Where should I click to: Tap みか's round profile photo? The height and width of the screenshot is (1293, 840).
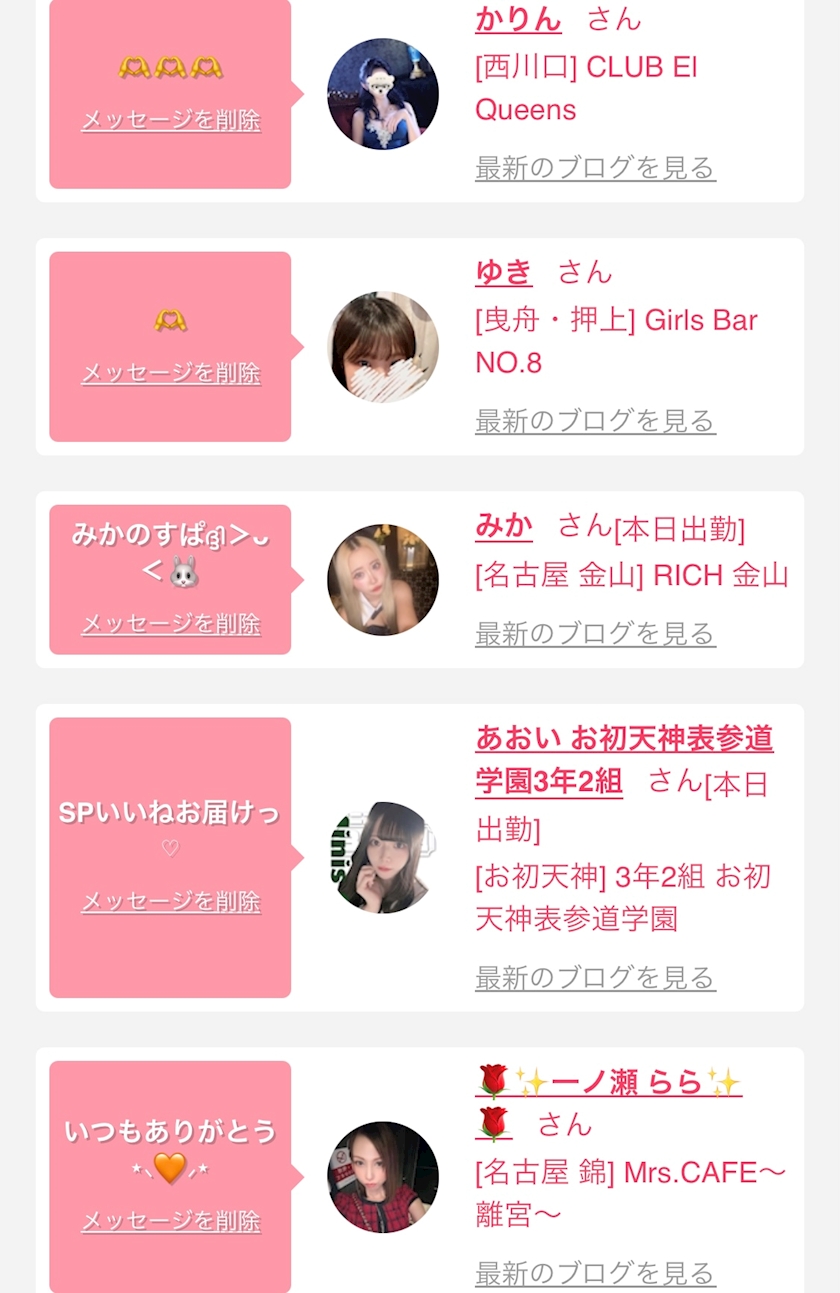(383, 580)
